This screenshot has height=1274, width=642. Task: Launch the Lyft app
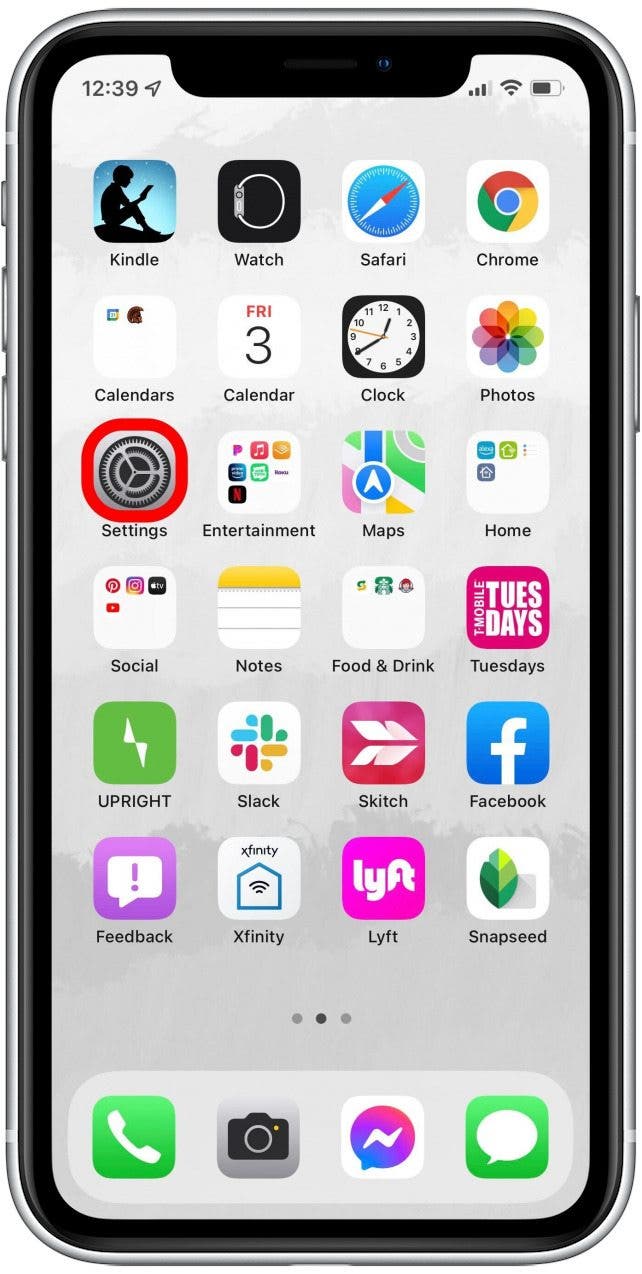tap(383, 879)
